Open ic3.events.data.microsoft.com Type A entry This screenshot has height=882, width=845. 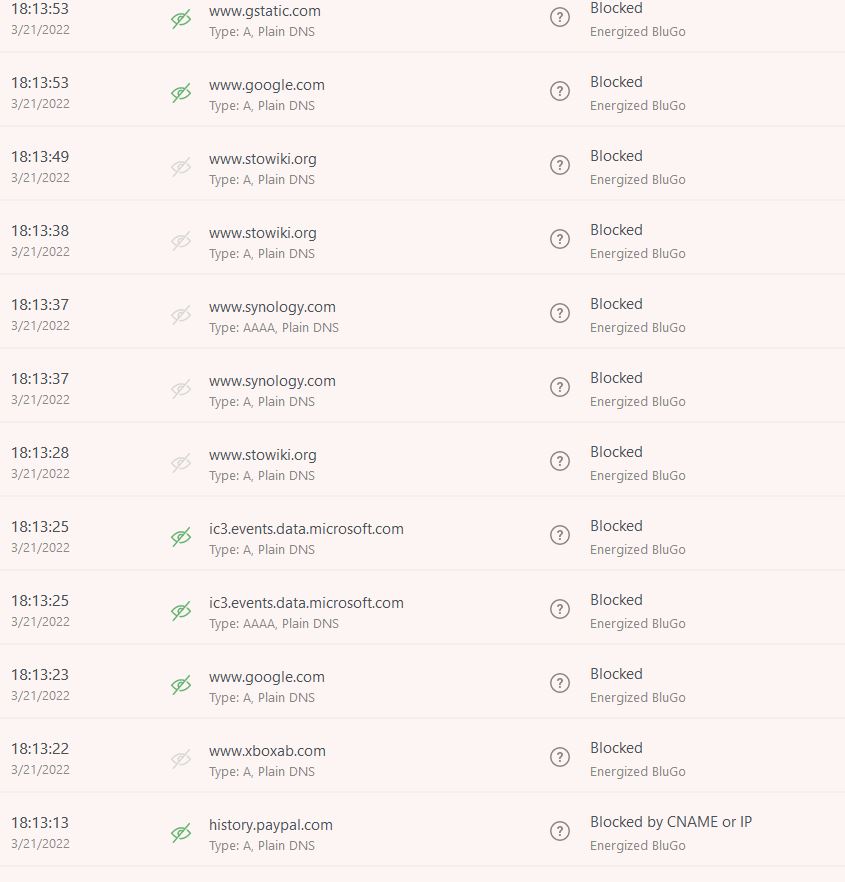point(306,529)
